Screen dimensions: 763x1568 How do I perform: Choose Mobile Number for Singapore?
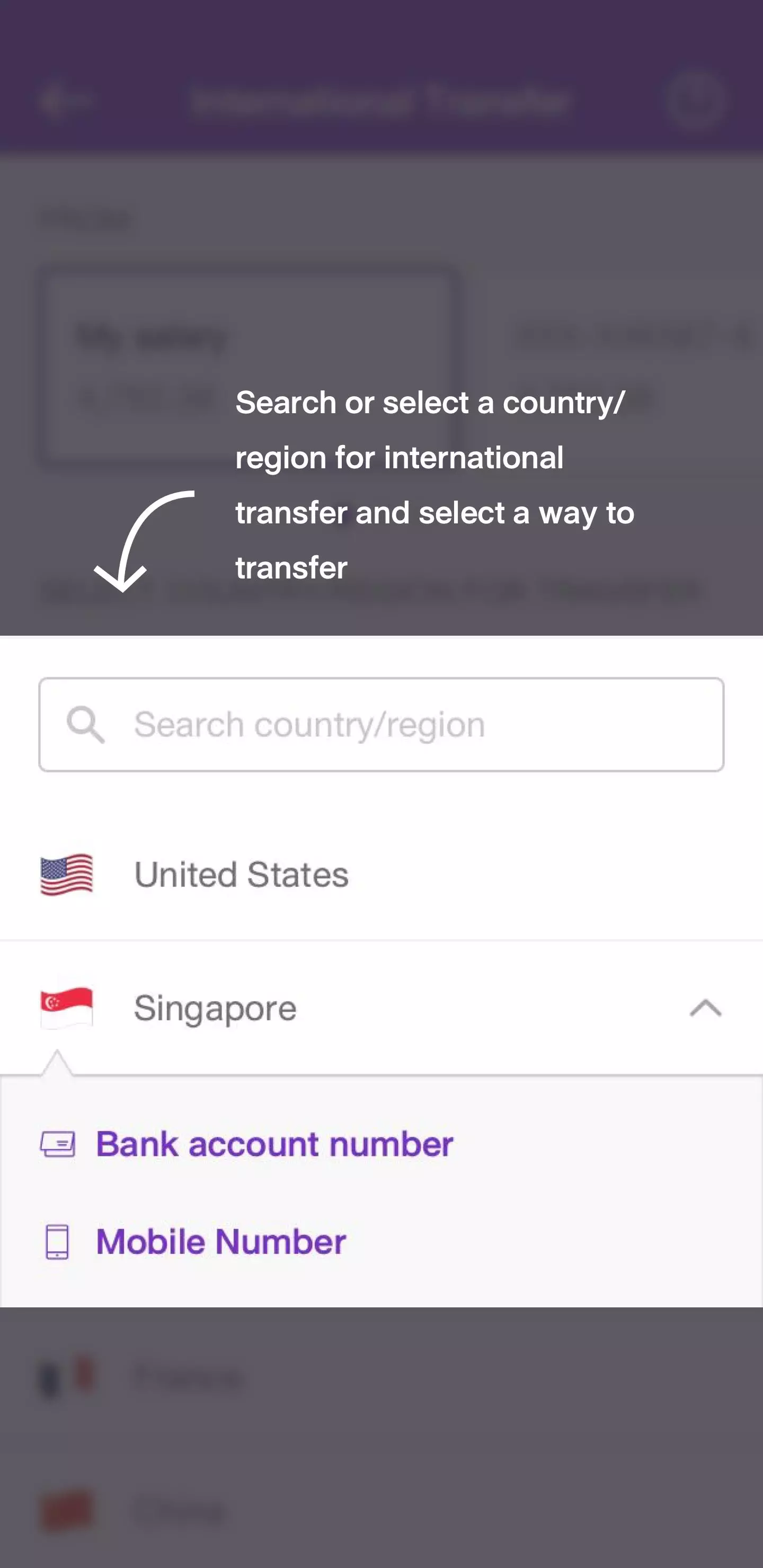tap(220, 1242)
